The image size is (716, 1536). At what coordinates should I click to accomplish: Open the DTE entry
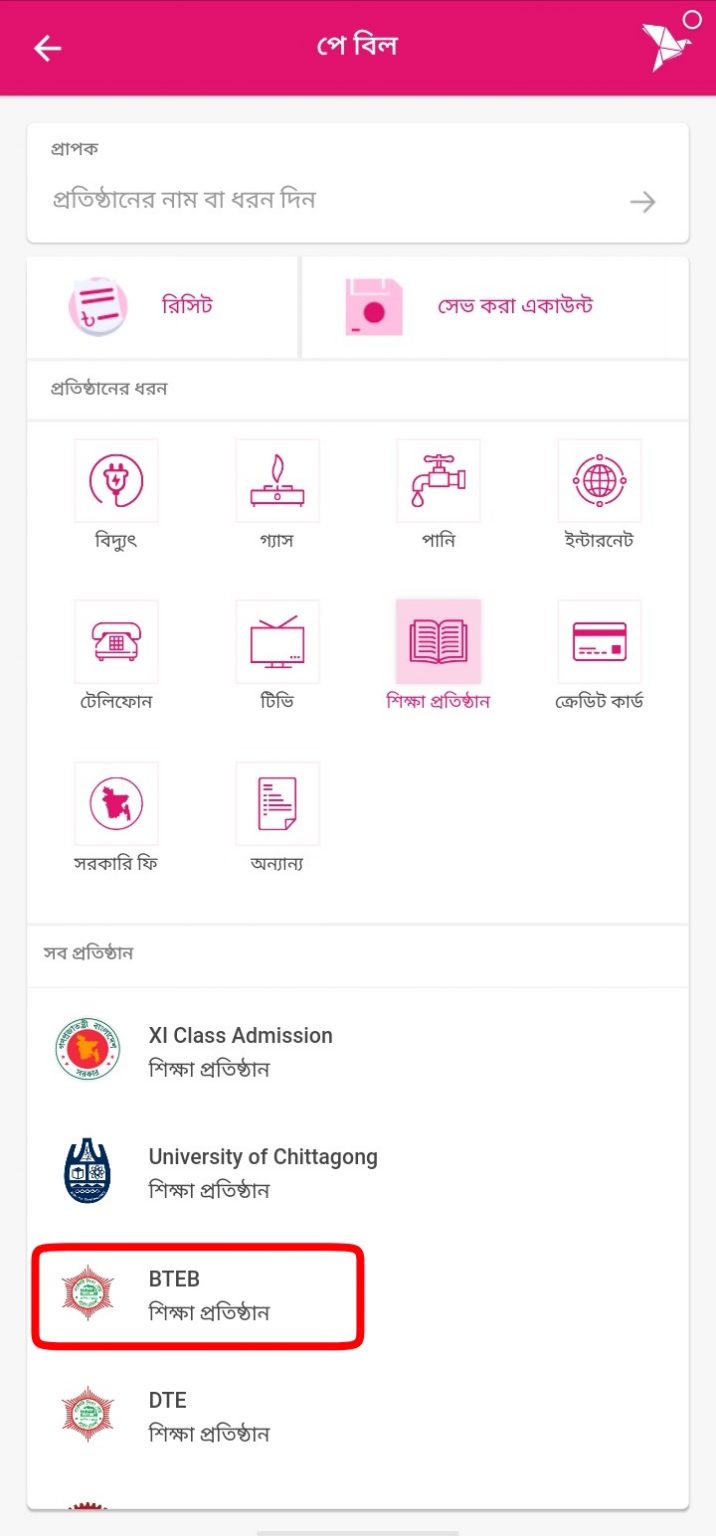coord(358,1415)
